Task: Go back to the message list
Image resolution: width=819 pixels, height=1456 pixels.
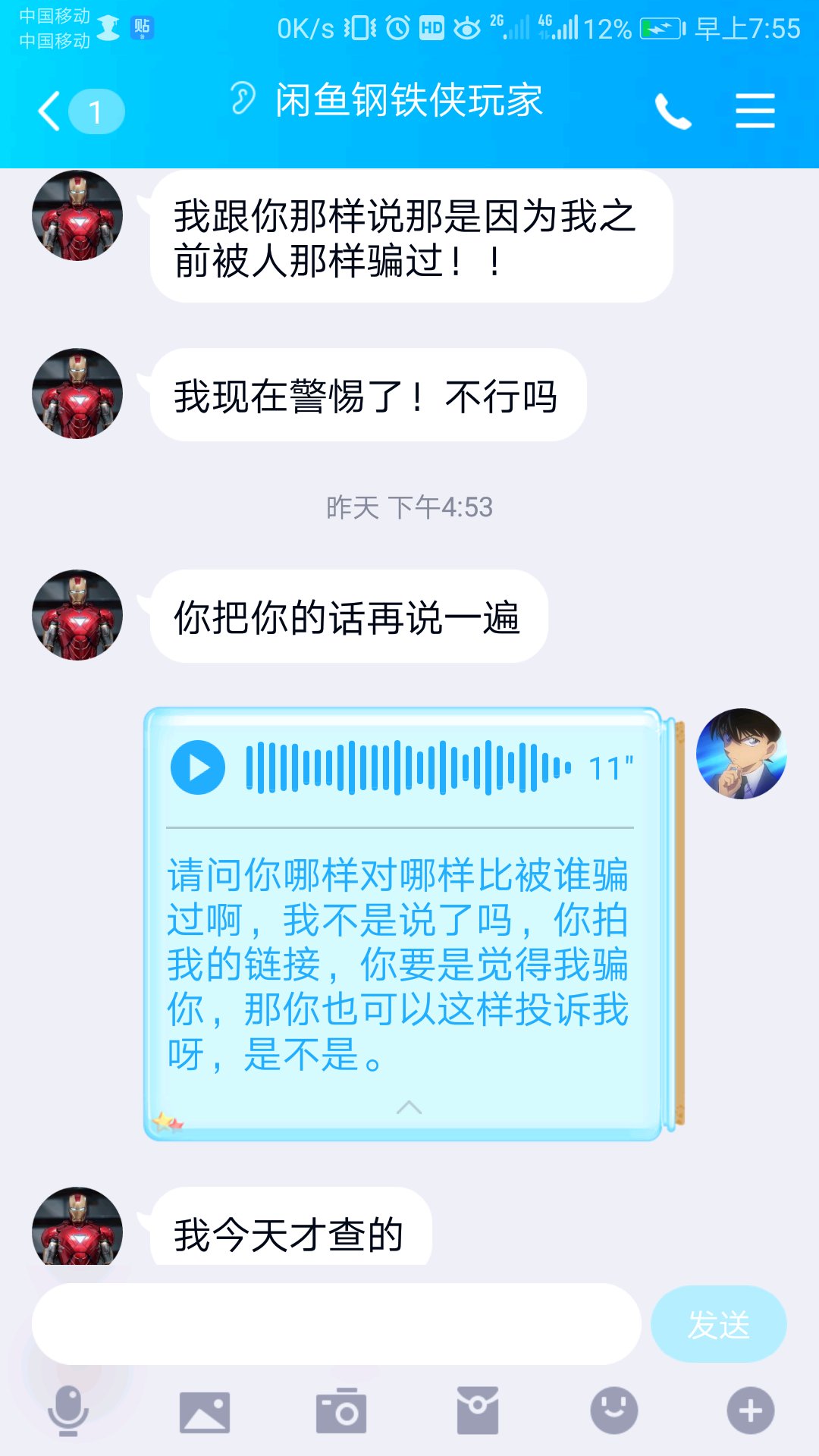Action: coord(51,111)
